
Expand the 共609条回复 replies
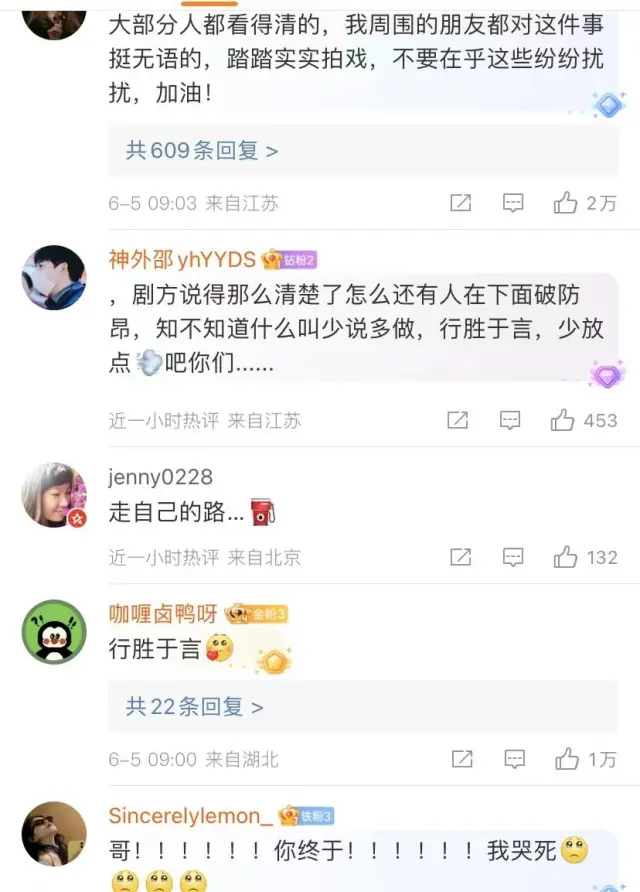pyautogui.click(x=202, y=151)
